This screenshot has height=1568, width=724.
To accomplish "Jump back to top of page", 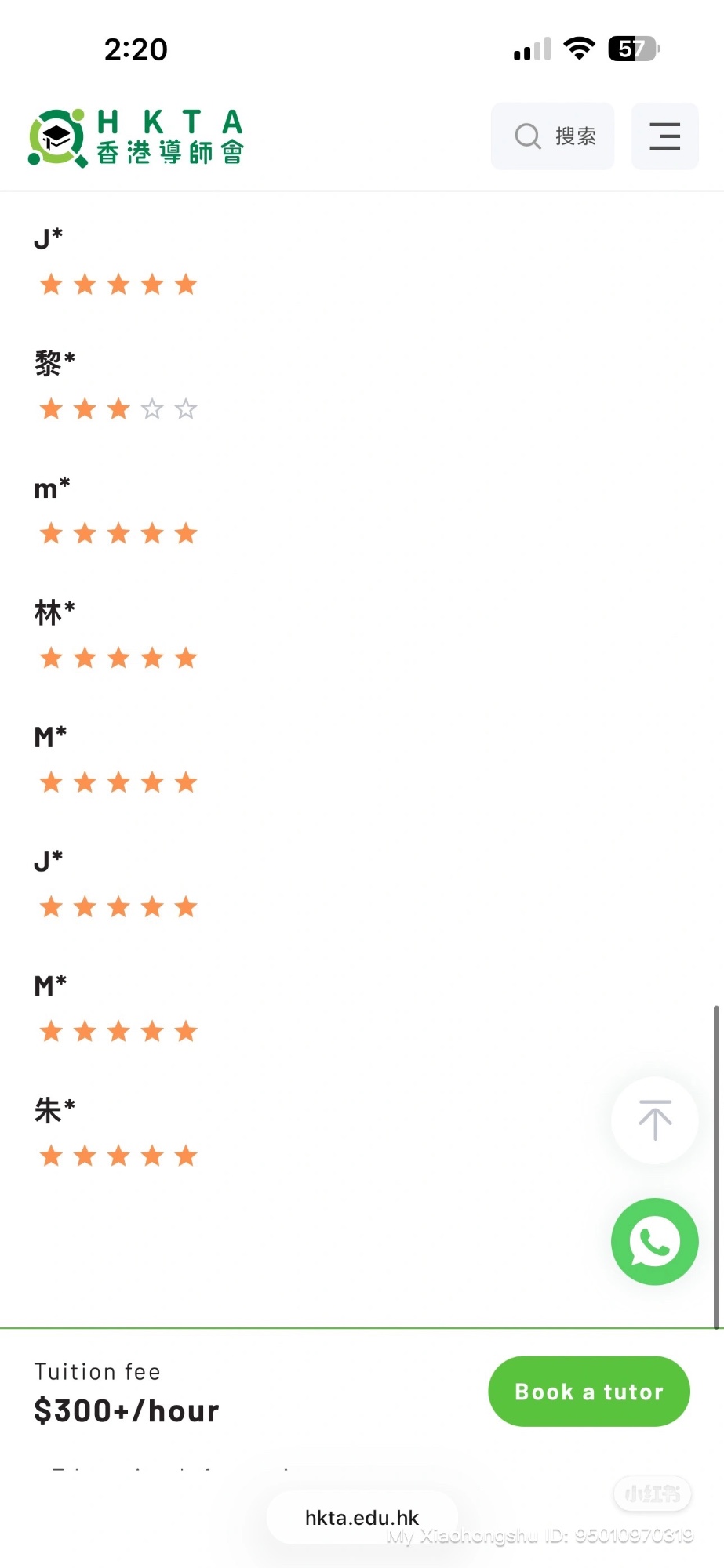I will click(x=654, y=1120).
